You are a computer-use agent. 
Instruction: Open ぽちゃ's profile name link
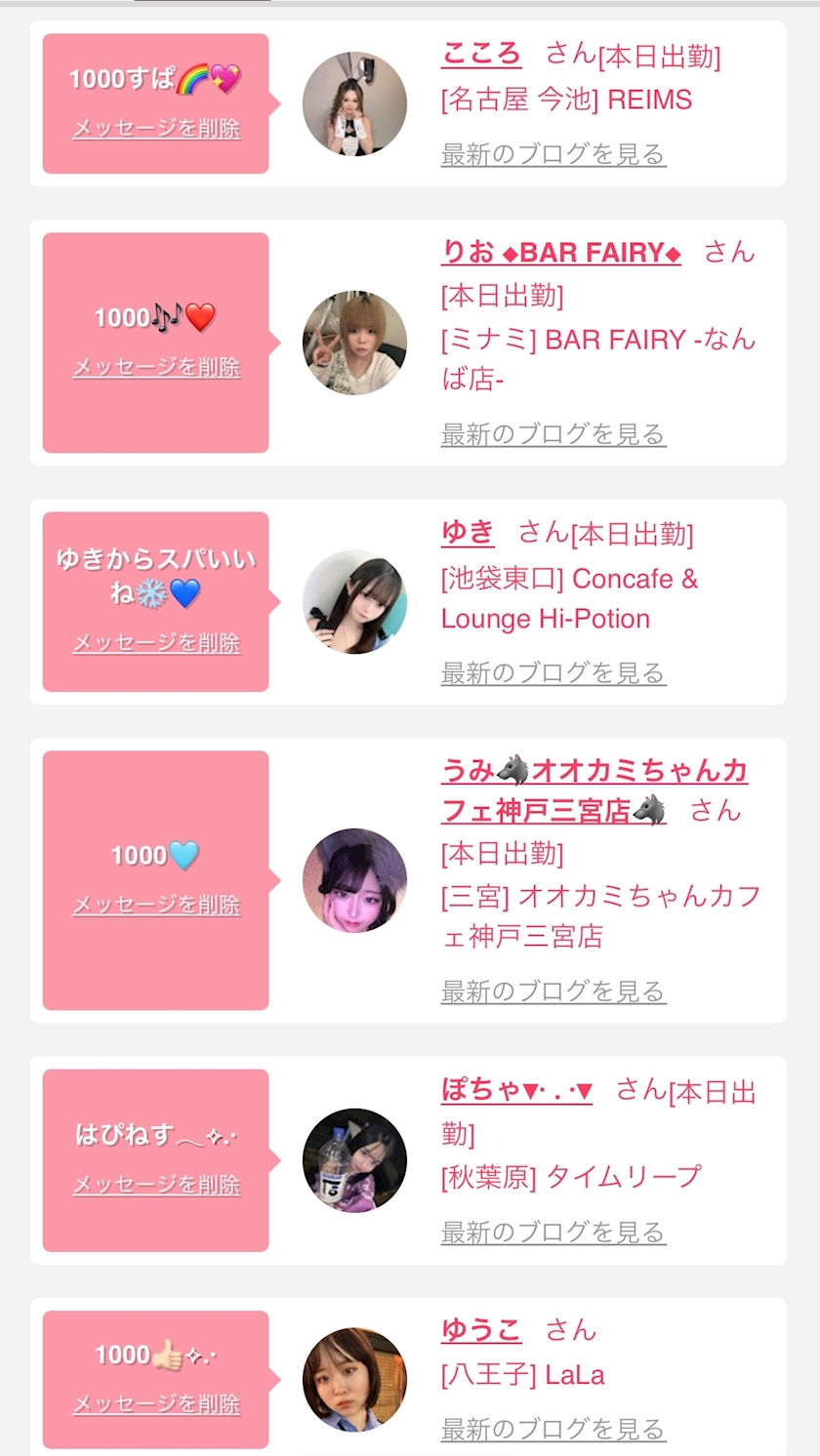[516, 1090]
